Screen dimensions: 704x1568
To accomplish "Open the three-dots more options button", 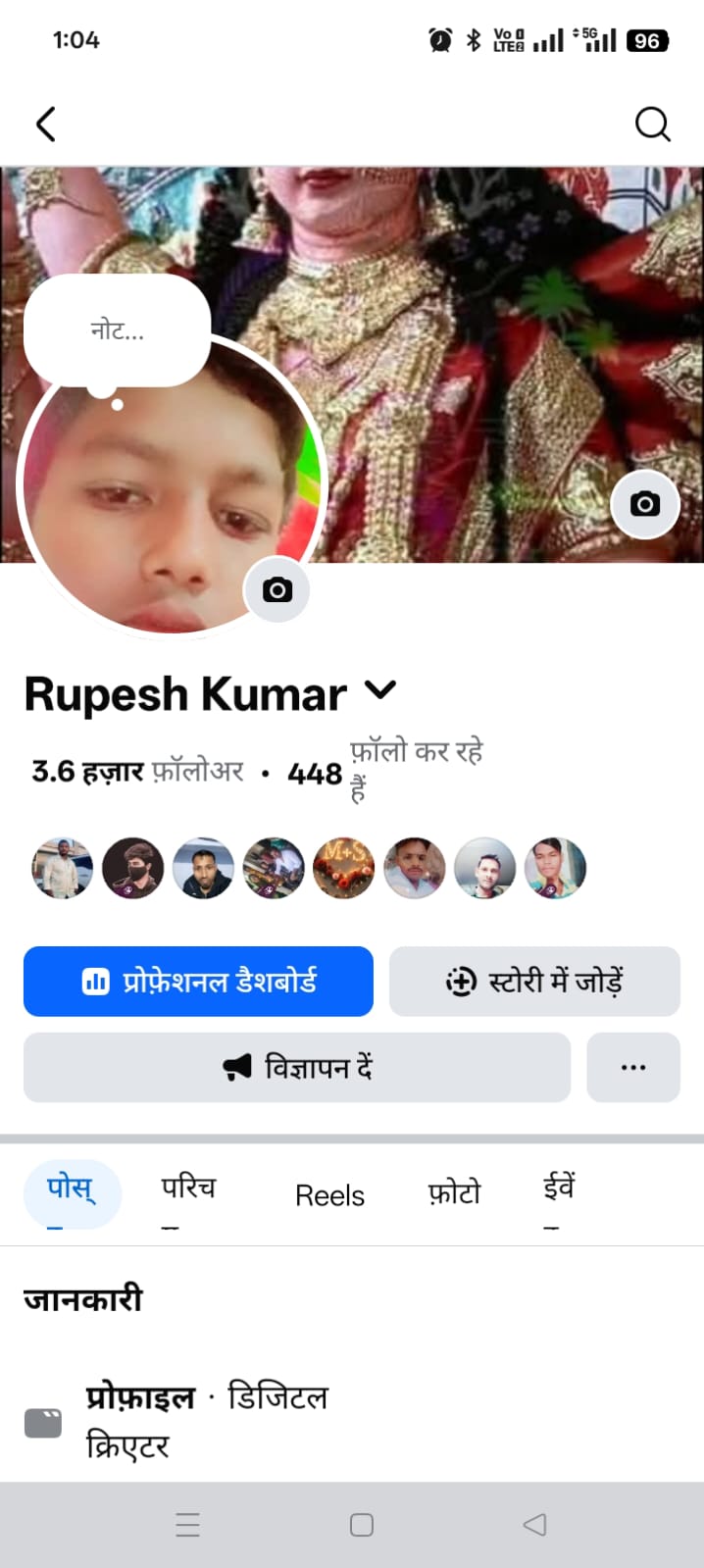I will coord(633,1067).
